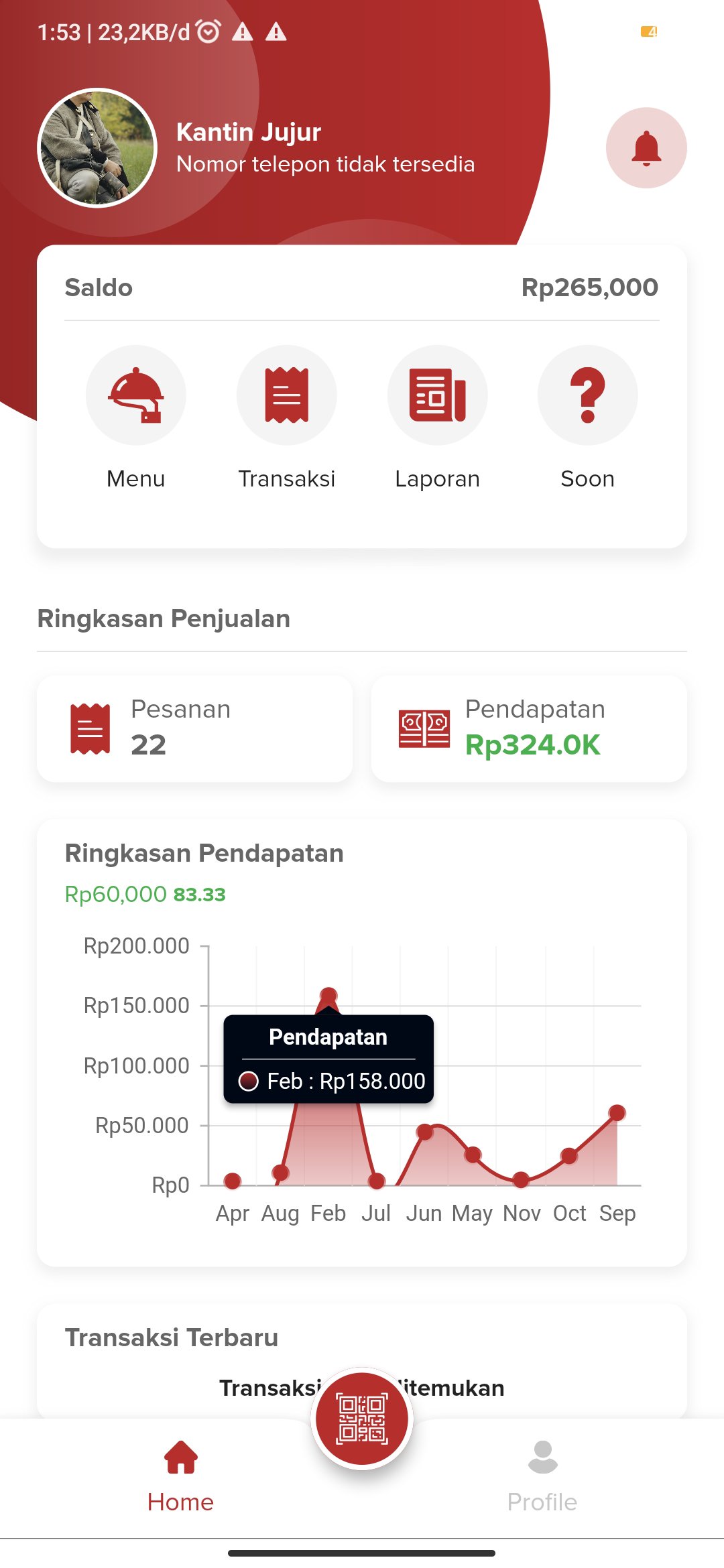Open Laporan via newspaper icon
The height and width of the screenshot is (1568, 724).
point(437,395)
